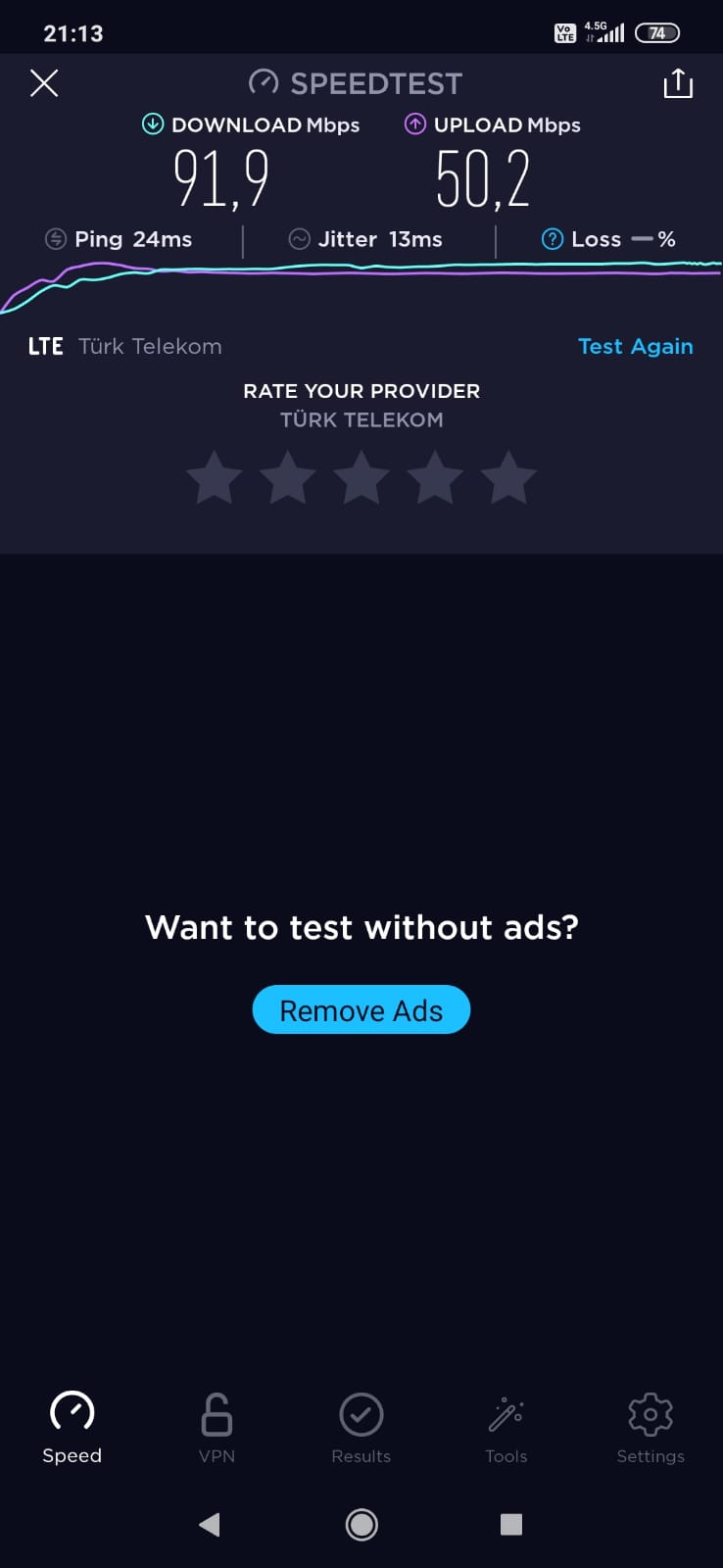Viewport: 723px width, 1568px height.
Task: Select the Speed tab
Action: pyautogui.click(x=72, y=1429)
